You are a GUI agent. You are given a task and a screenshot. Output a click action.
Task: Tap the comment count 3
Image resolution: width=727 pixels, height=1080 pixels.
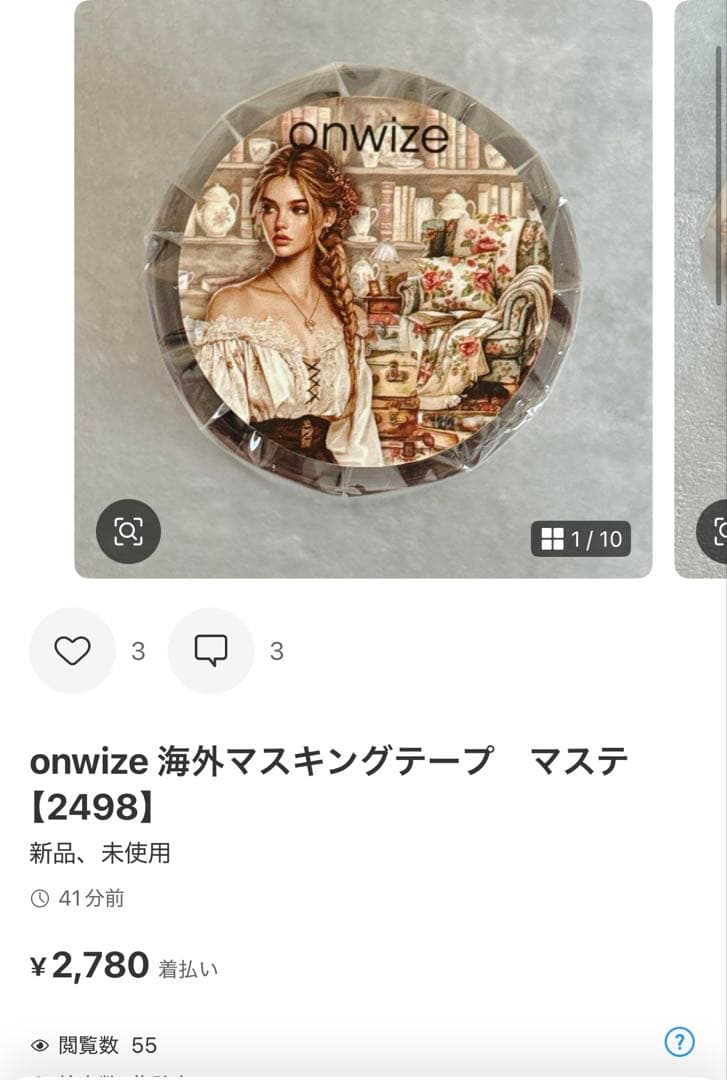(275, 651)
